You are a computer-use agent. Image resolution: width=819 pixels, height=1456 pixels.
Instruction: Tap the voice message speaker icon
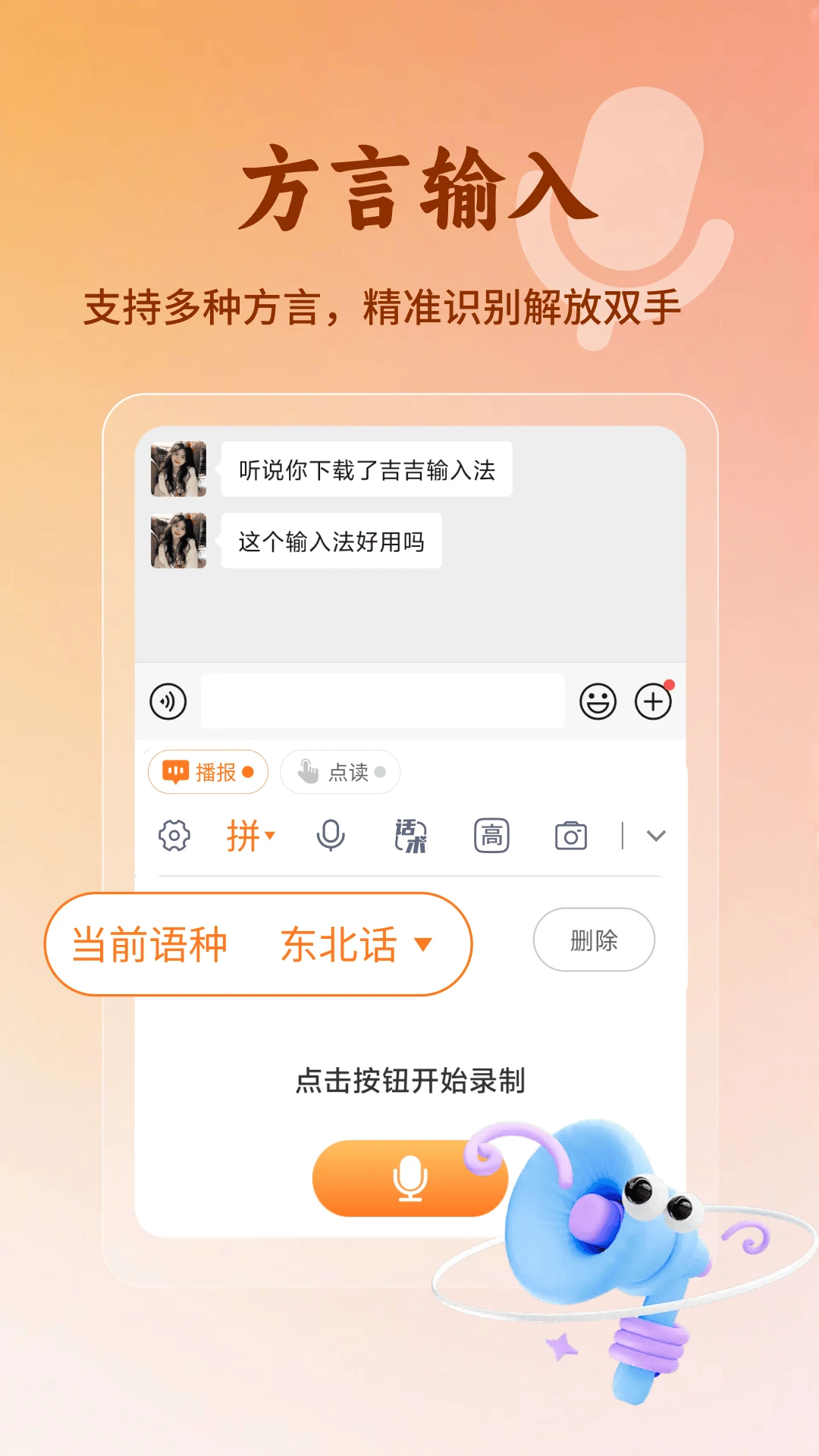168,701
